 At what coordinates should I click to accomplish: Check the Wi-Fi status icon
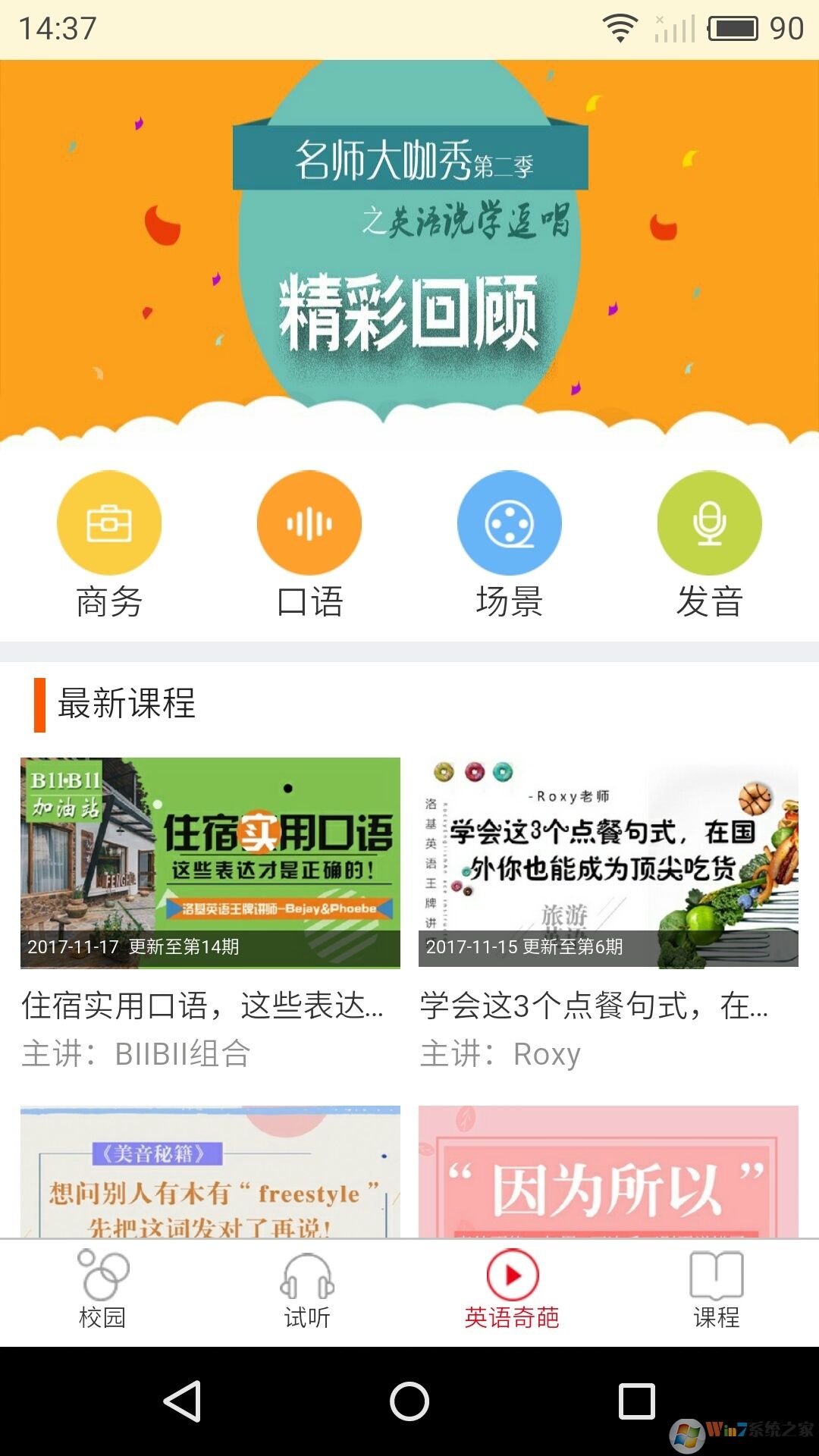coord(620,28)
